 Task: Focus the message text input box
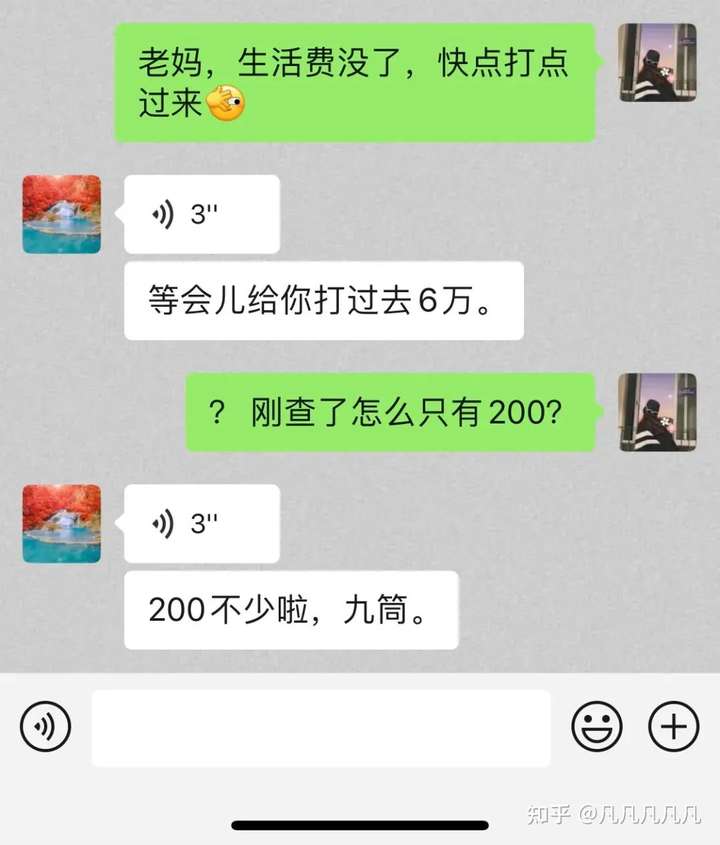(x=321, y=728)
